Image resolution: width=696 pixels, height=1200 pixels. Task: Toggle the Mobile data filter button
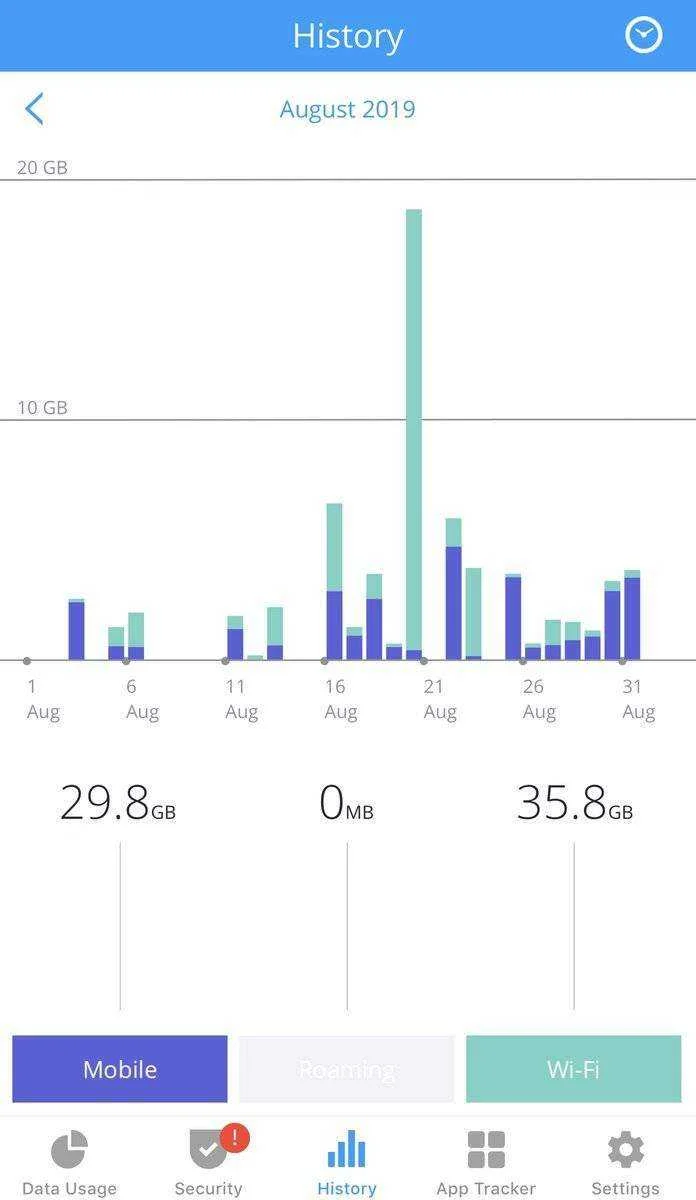point(120,1069)
